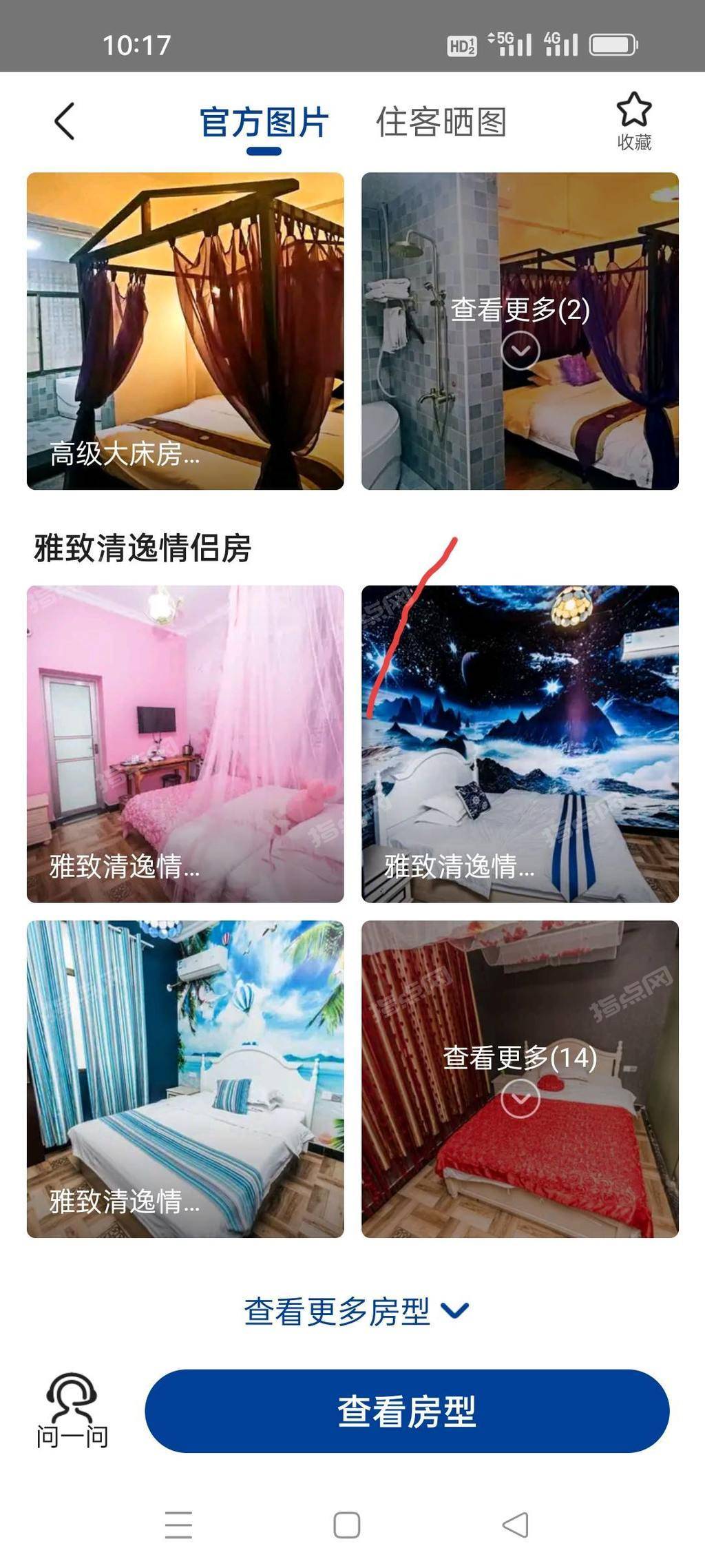Viewport: 705px width, 1568px height.
Task: Tap the 收藏 star to favorite
Action: (633, 121)
